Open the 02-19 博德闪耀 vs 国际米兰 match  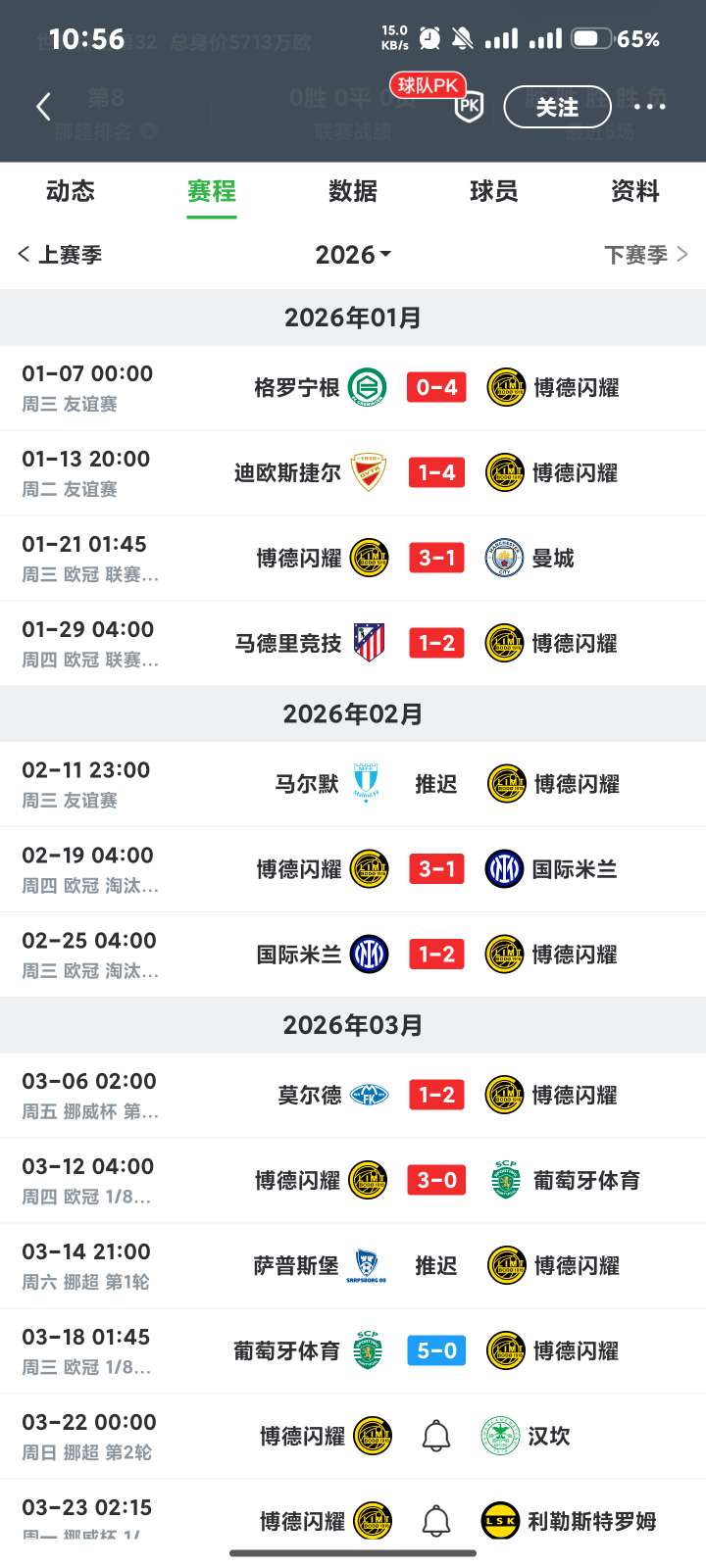click(436, 869)
